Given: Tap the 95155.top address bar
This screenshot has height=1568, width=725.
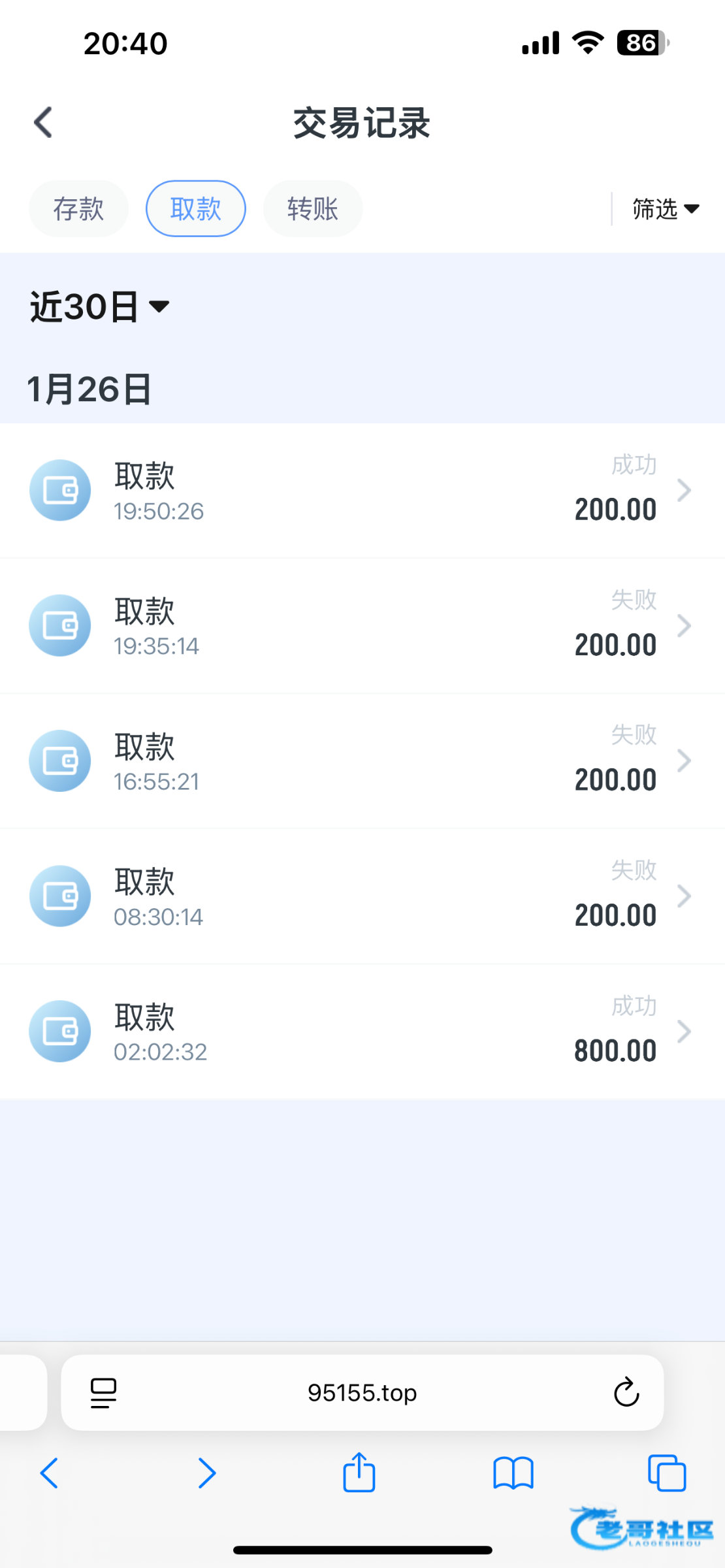Looking at the screenshot, I should [x=362, y=1393].
